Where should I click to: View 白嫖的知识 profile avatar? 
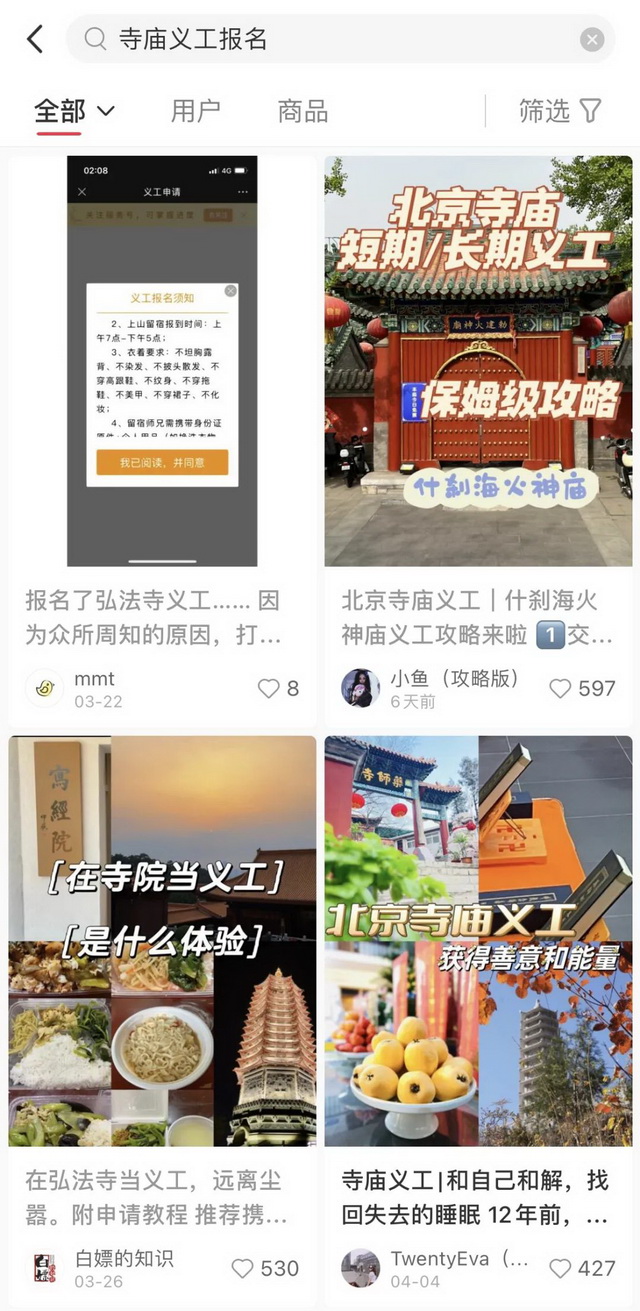(x=44, y=1268)
